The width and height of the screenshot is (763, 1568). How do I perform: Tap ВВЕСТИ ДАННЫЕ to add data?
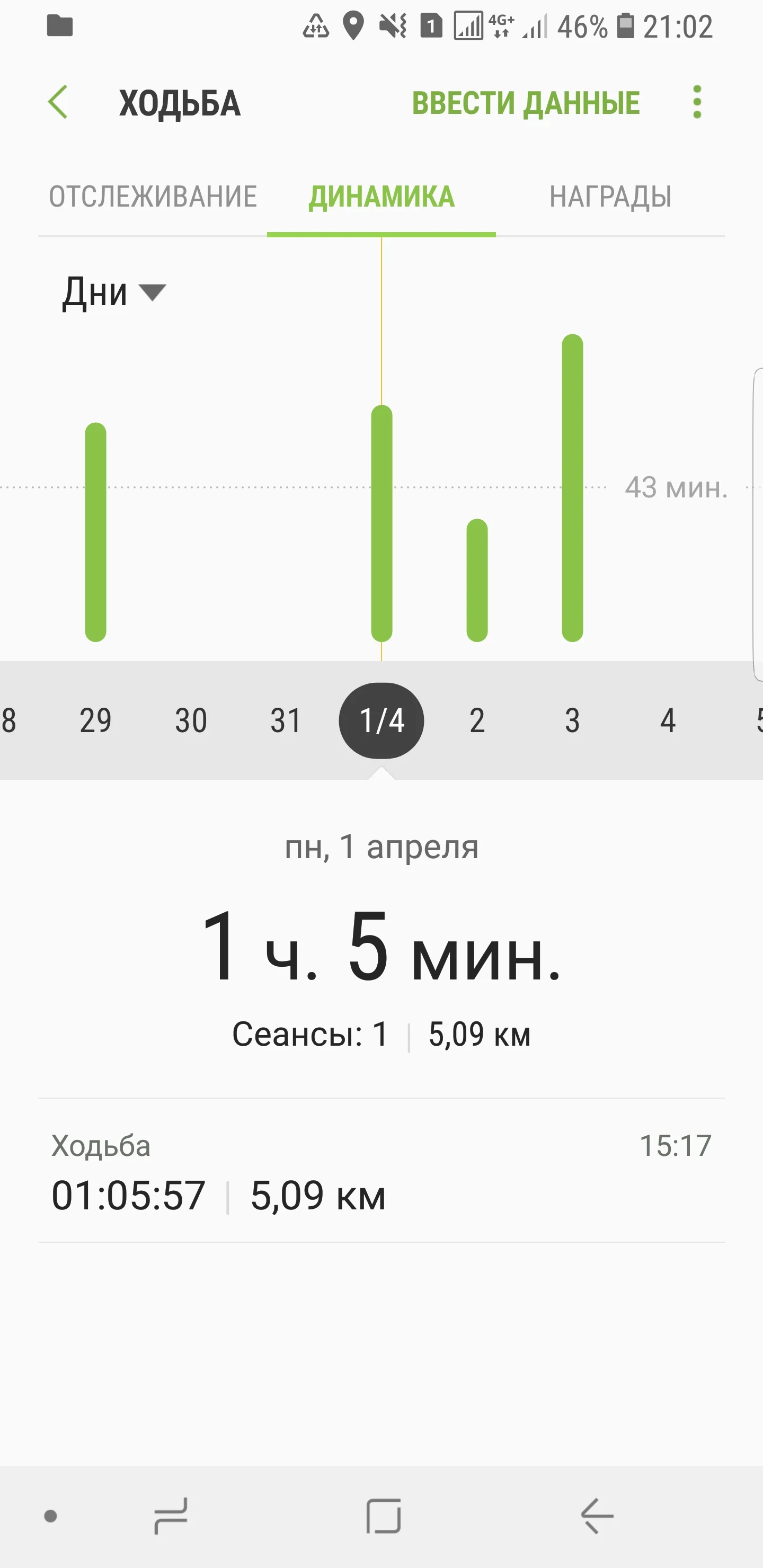coord(526,103)
